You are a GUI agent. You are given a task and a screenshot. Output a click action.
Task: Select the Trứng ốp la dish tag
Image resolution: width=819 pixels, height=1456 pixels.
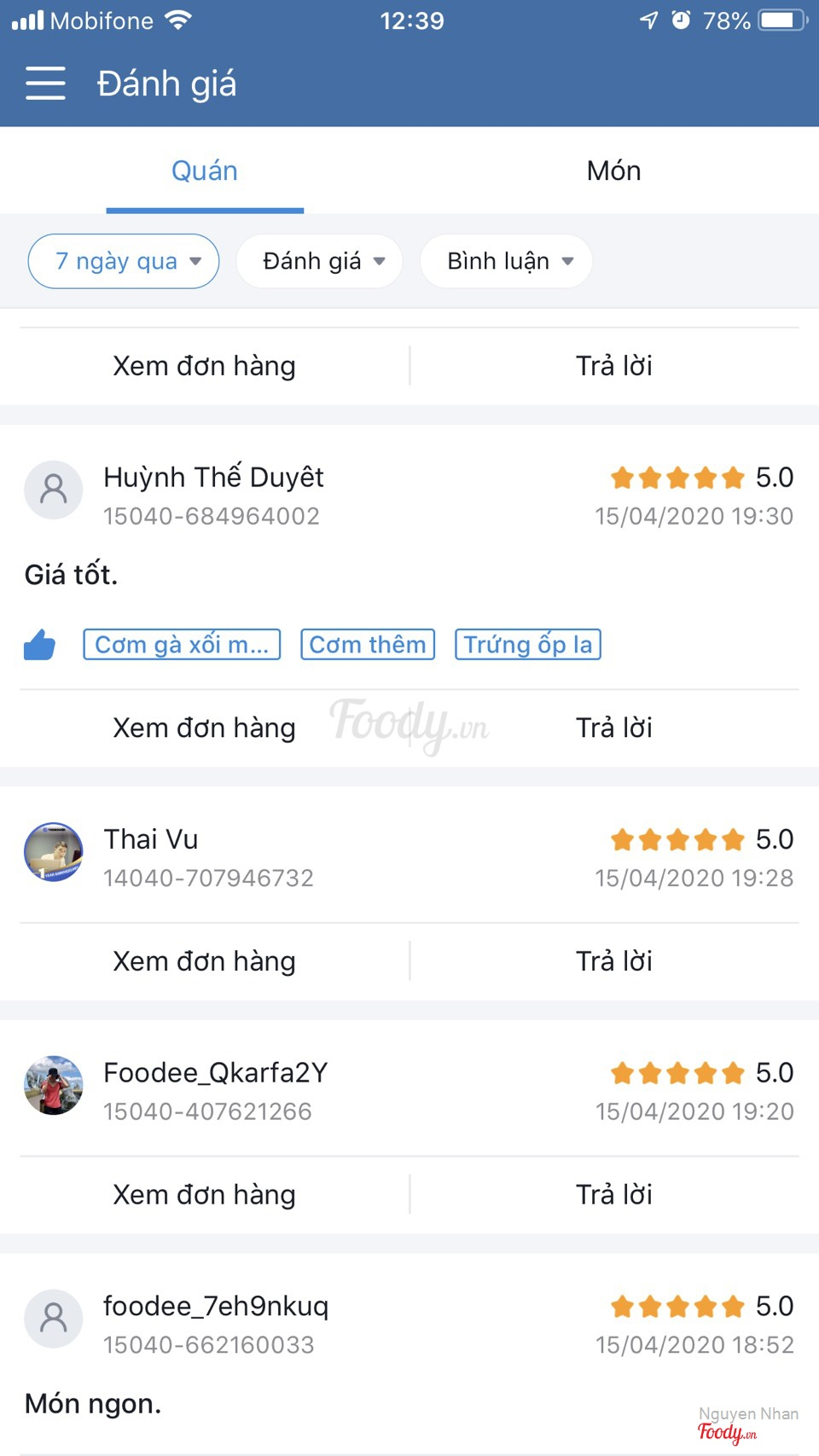[x=528, y=645]
